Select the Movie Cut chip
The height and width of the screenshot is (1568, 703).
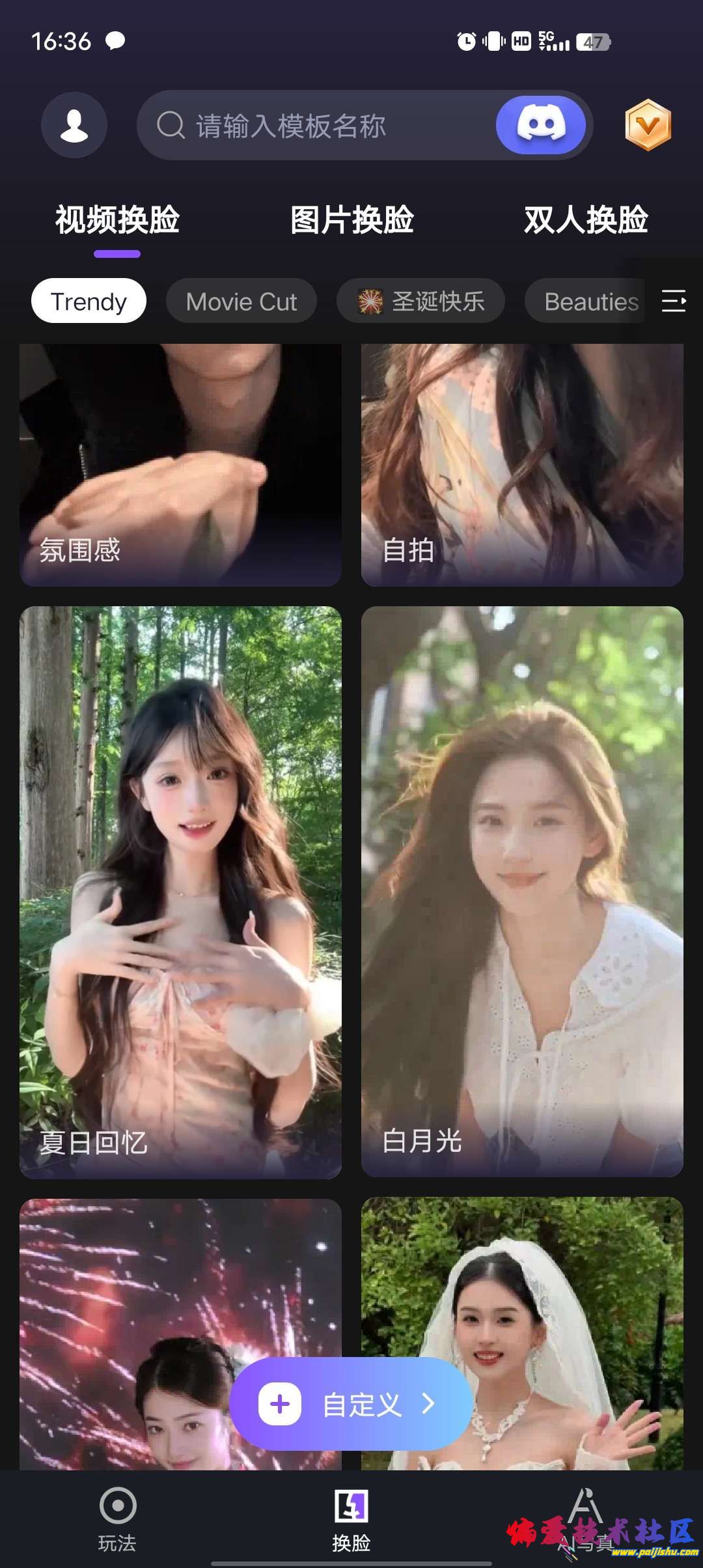[241, 301]
